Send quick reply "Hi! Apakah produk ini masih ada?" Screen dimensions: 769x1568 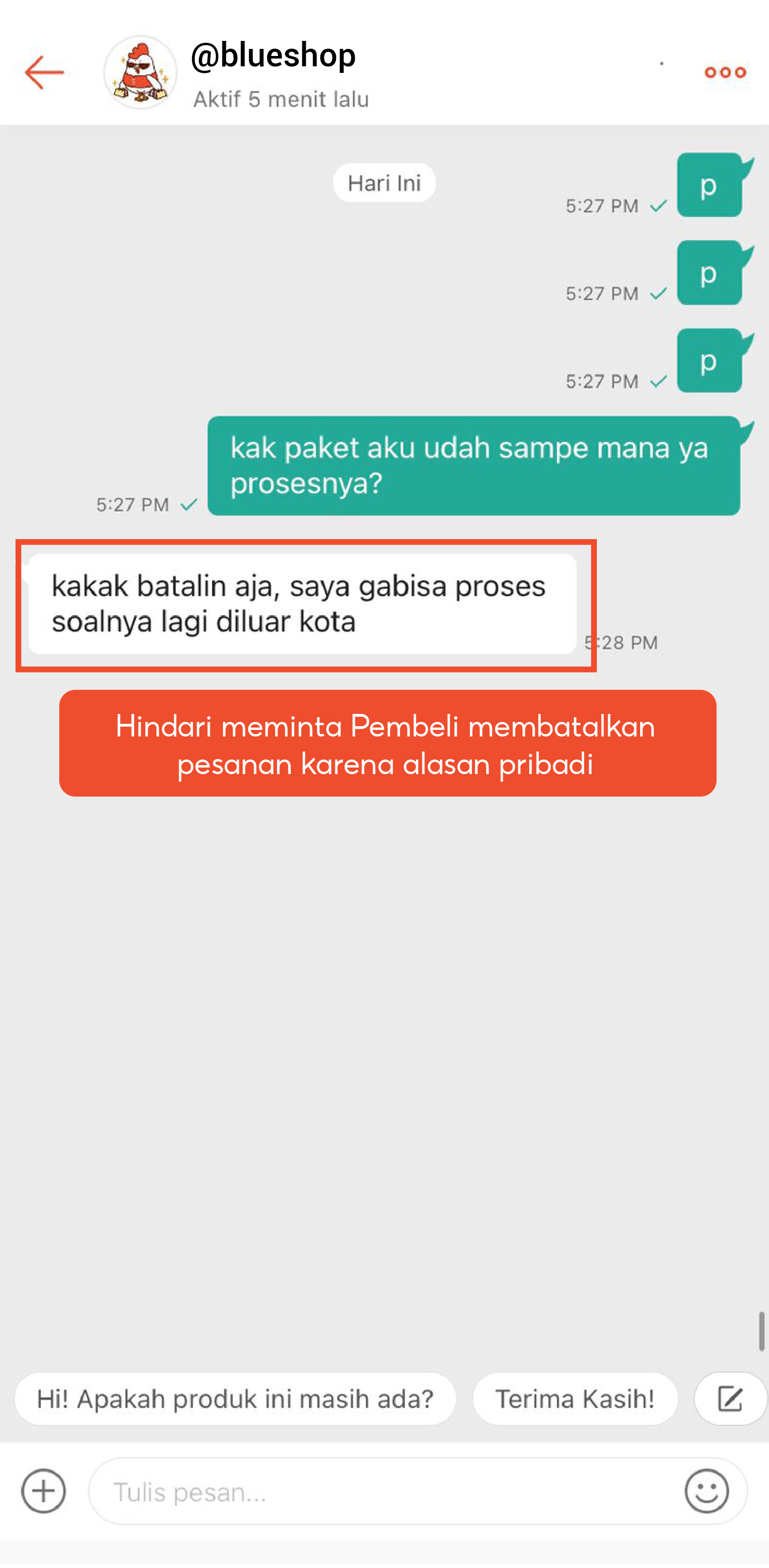[x=235, y=1399]
